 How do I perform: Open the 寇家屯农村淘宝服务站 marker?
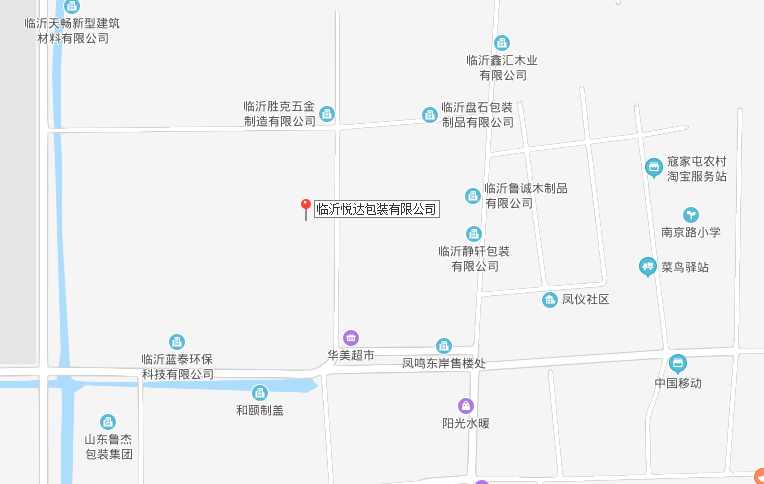pyautogui.click(x=654, y=167)
